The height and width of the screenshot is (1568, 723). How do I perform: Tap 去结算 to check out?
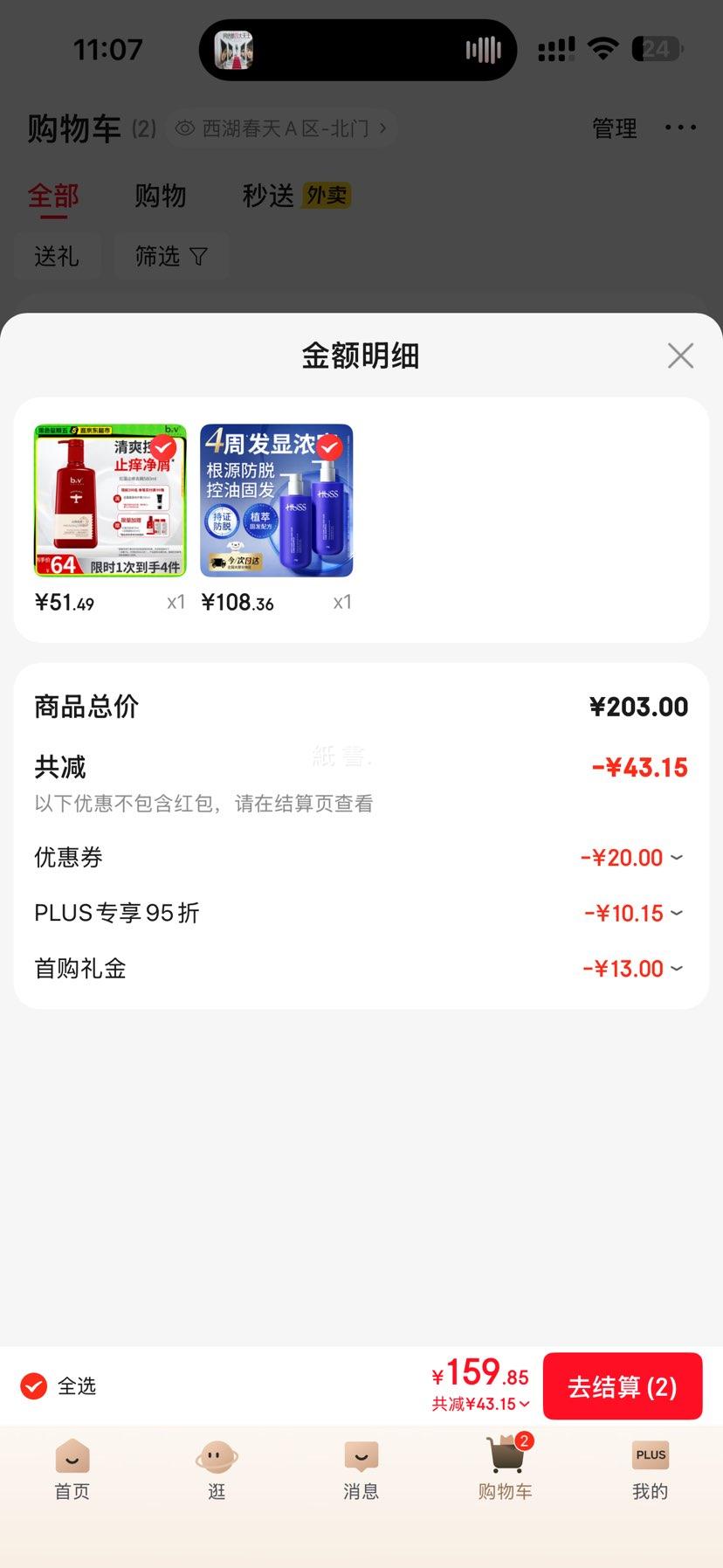(x=622, y=1386)
